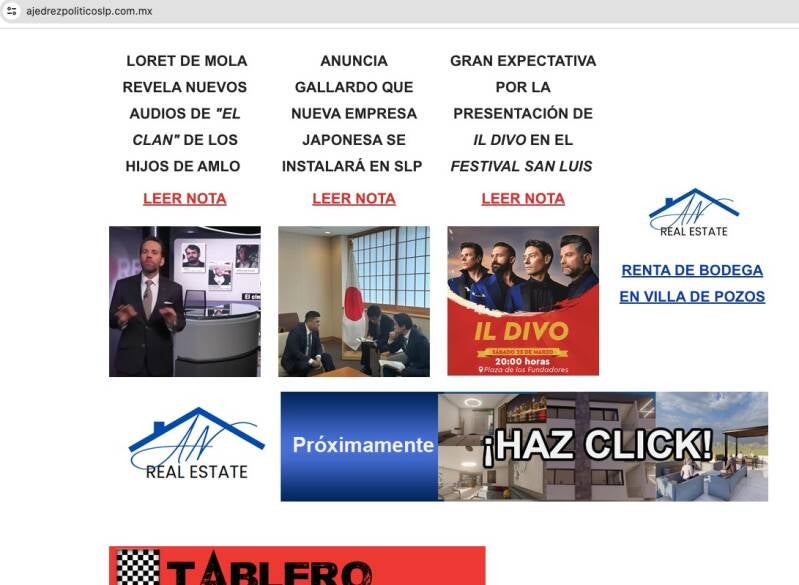Open the Japanese flag meeting photo
This screenshot has width=799, height=585.
pyautogui.click(x=353, y=301)
